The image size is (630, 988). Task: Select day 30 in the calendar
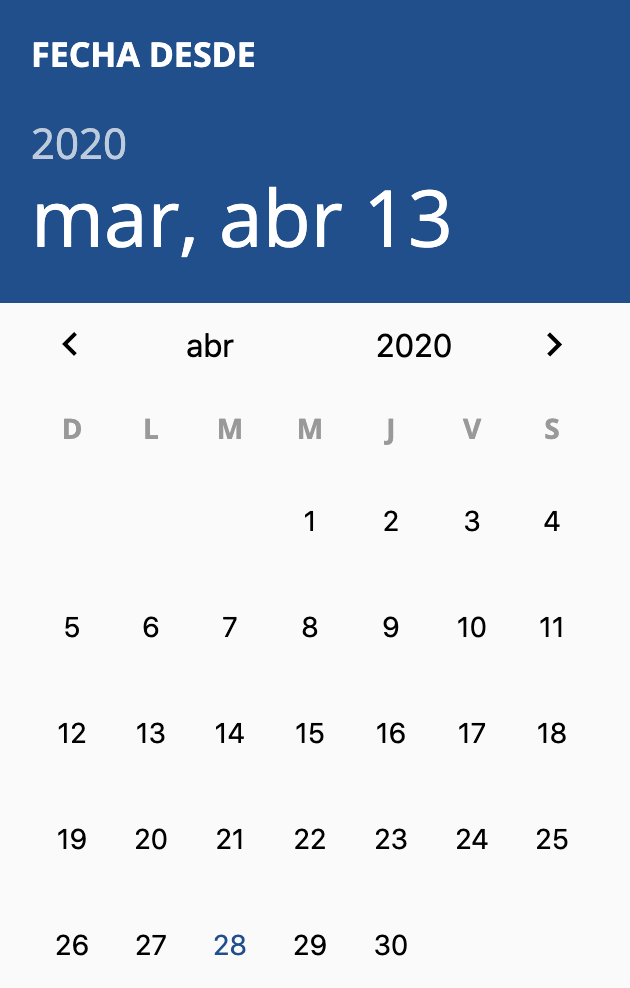pos(390,945)
